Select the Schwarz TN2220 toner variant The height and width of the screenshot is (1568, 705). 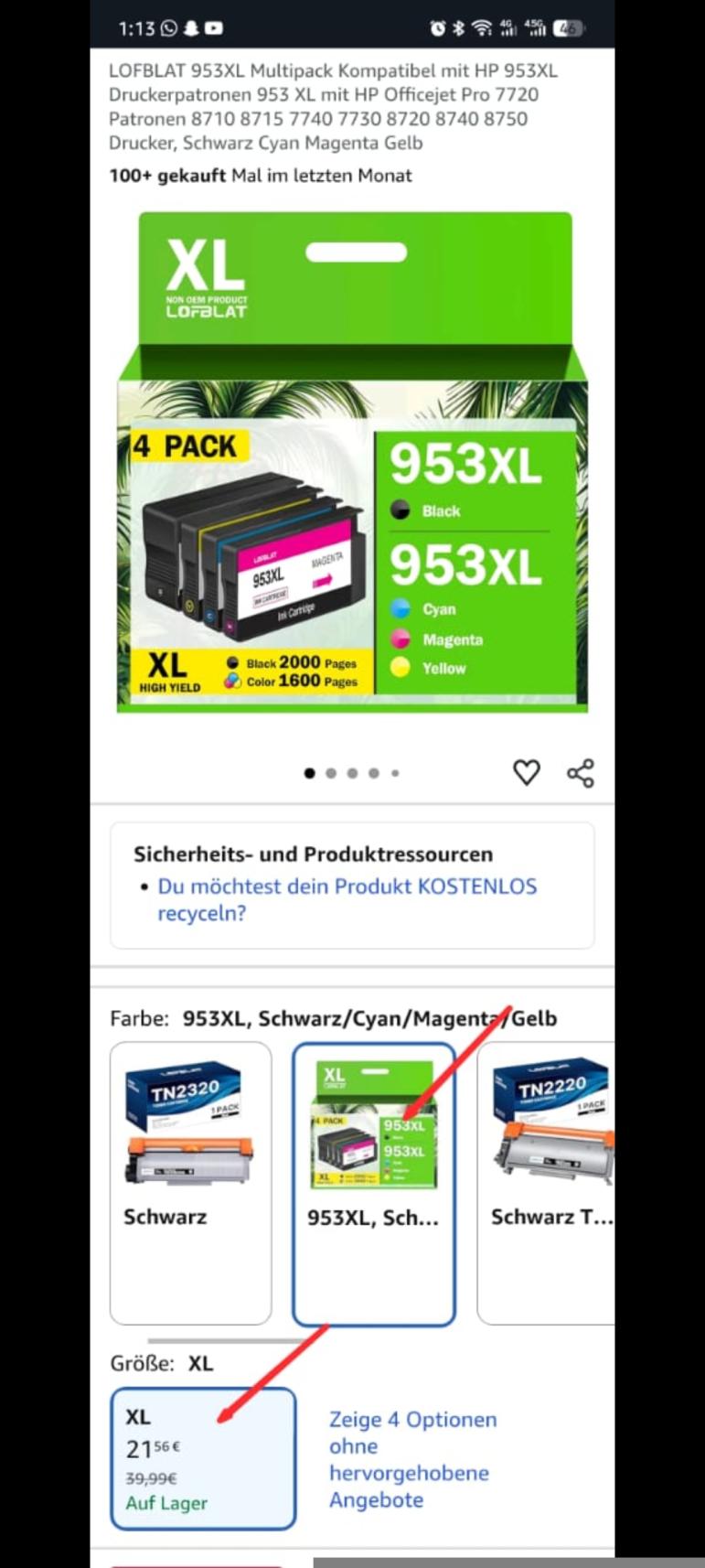coord(549,1182)
